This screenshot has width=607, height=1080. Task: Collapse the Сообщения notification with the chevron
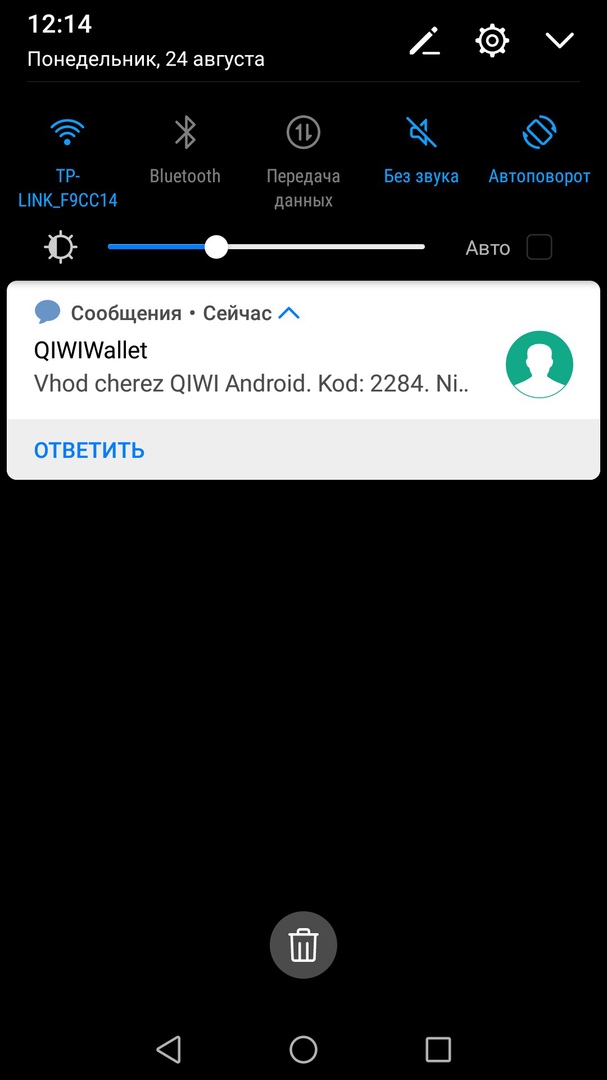click(x=289, y=313)
